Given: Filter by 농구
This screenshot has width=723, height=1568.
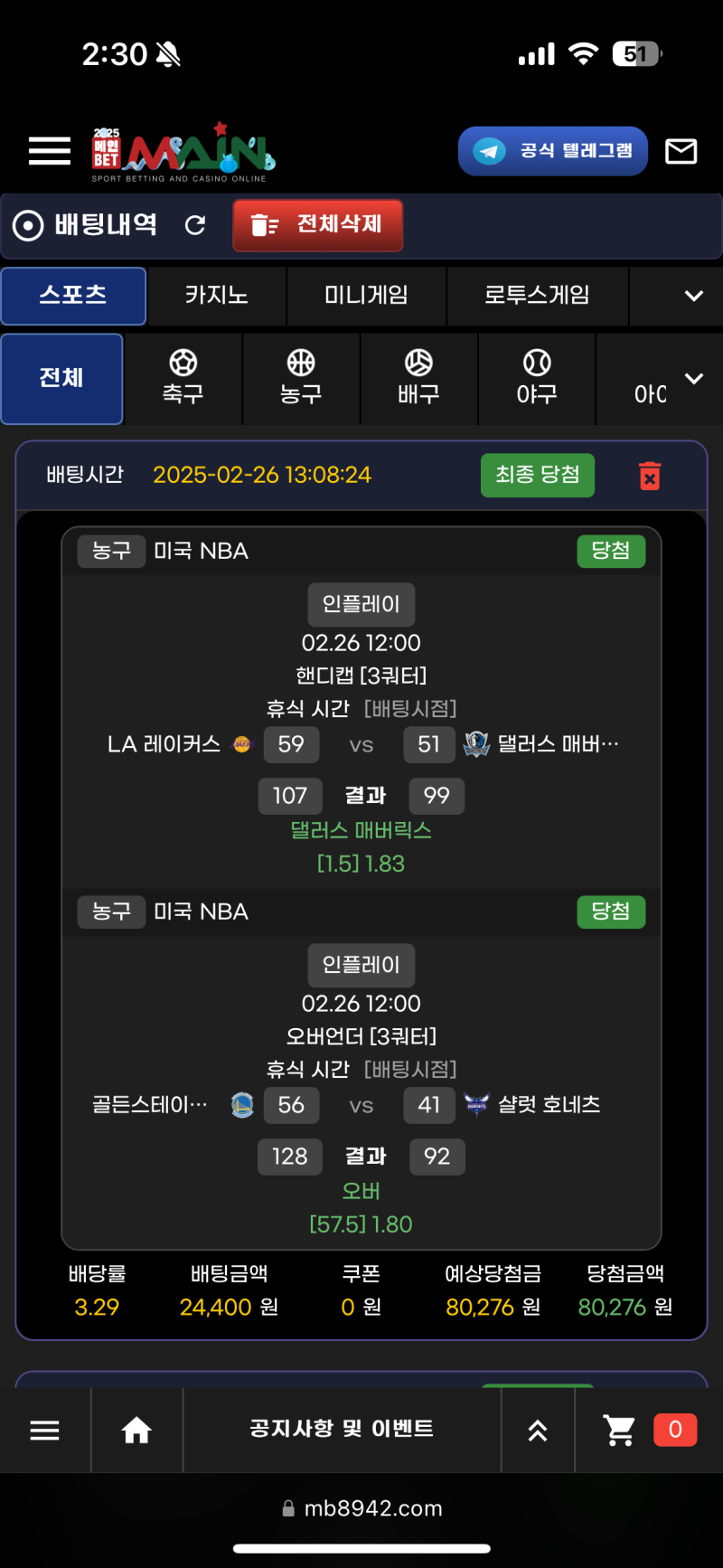Looking at the screenshot, I should click(x=301, y=378).
